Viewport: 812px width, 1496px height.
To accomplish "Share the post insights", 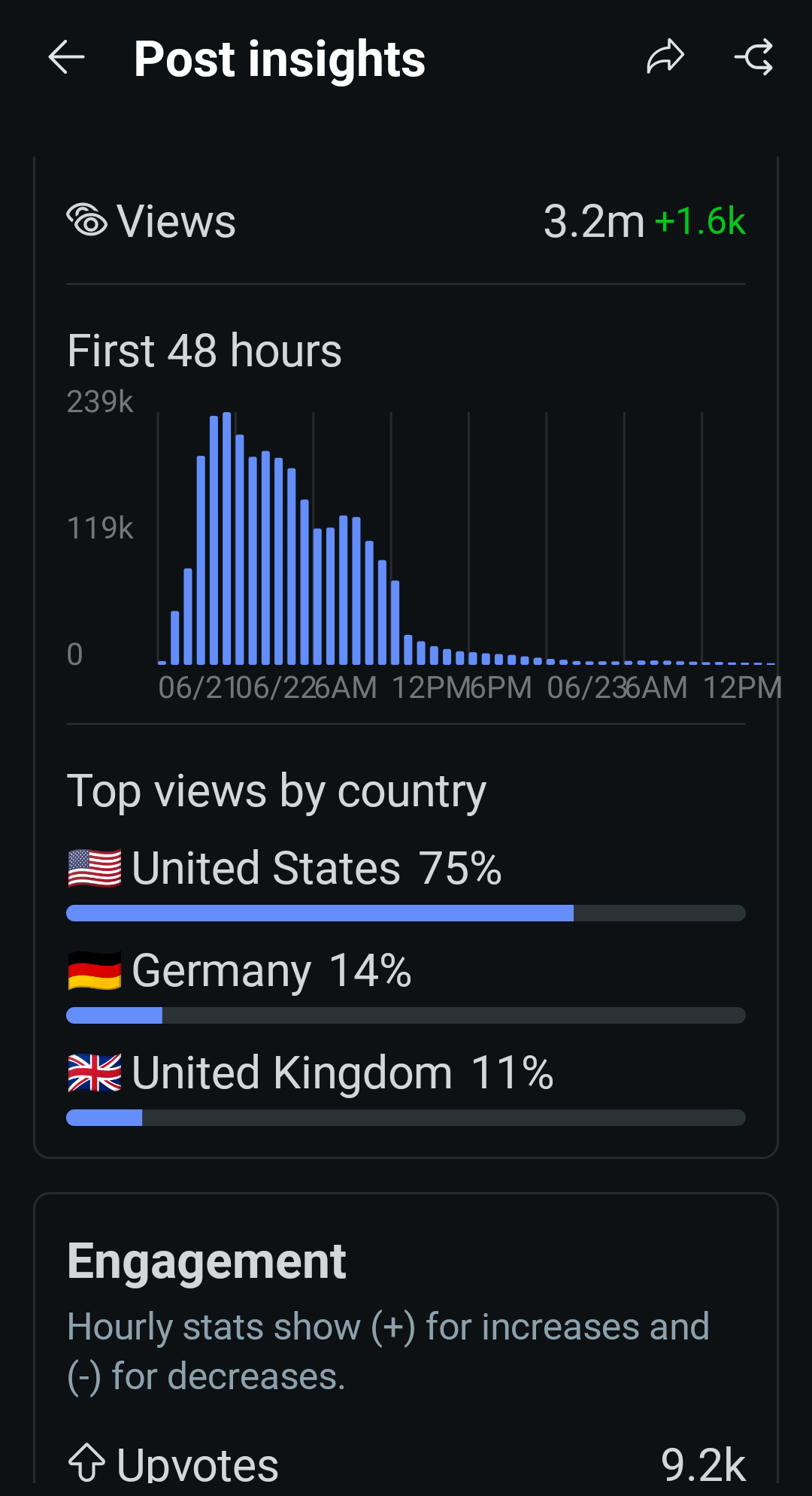I will [665, 58].
